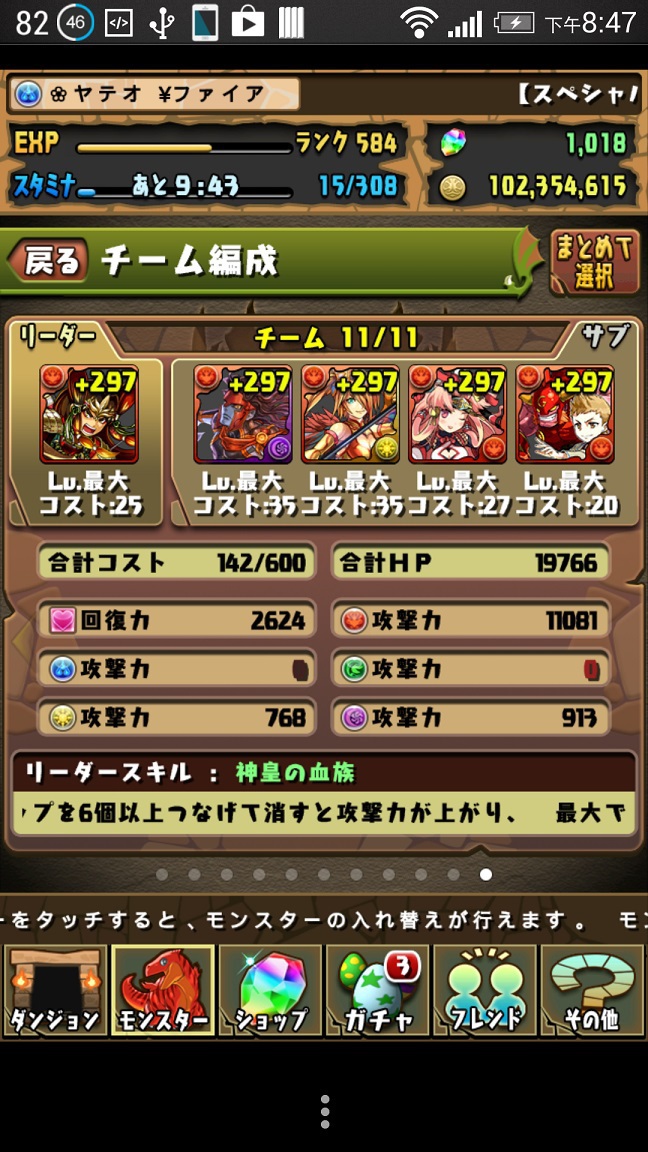Select the sub monster with the light attribute icon
The width and height of the screenshot is (648, 1152).
[x=350, y=414]
